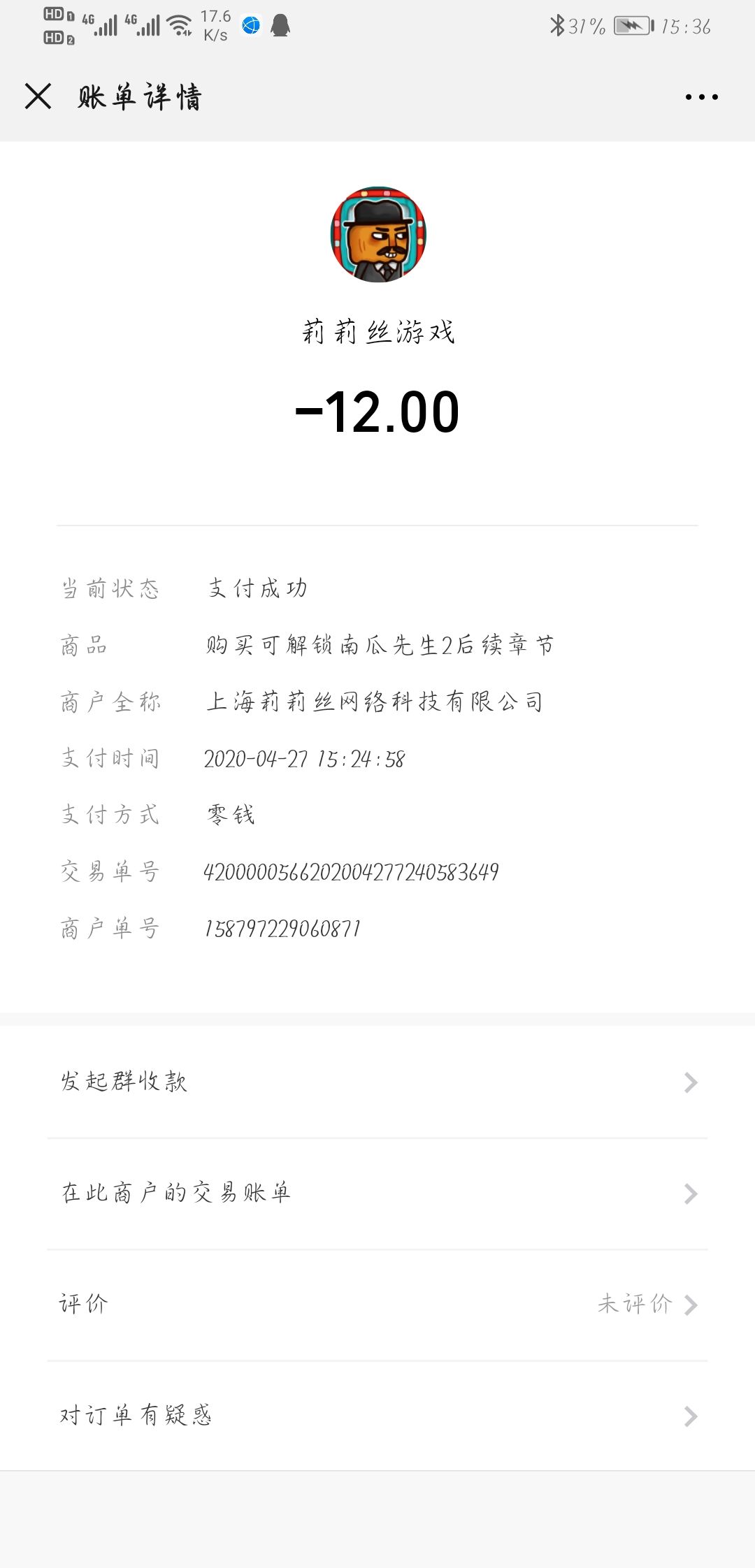The image size is (755, 1568).
Task: Open 发起群收款 row
Action: coord(377,1082)
